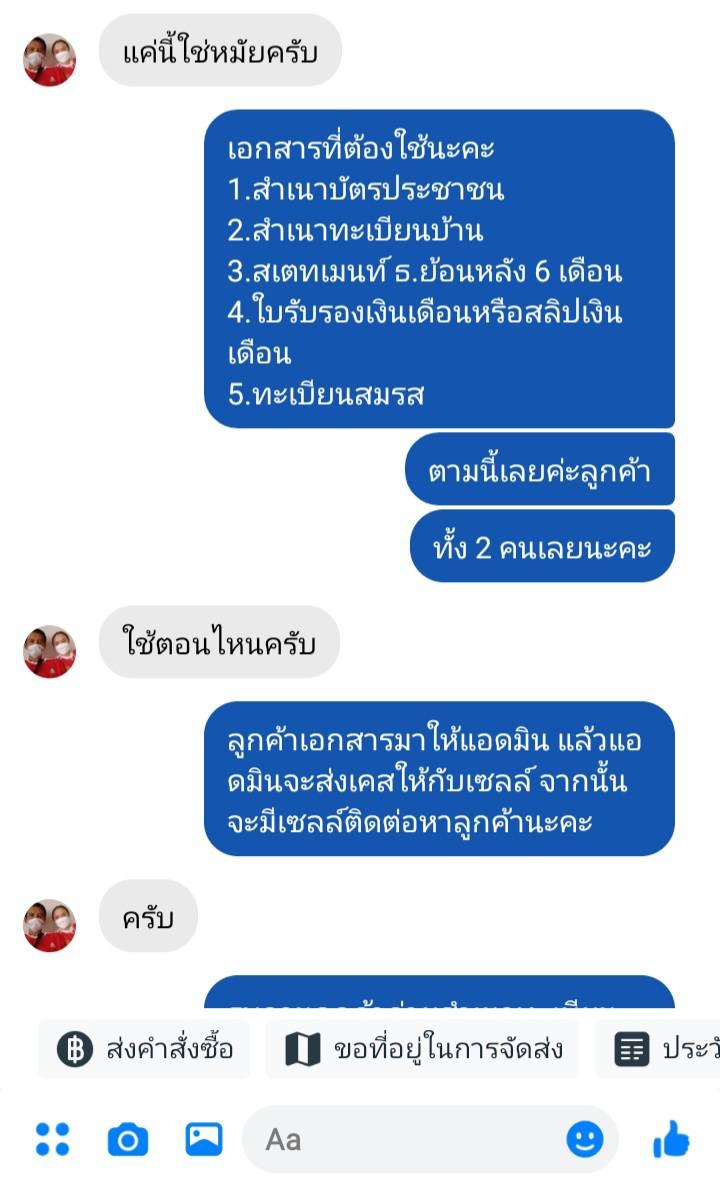Open the four-dot more actions menu
The width and height of the screenshot is (720, 1180).
click(x=53, y=1139)
